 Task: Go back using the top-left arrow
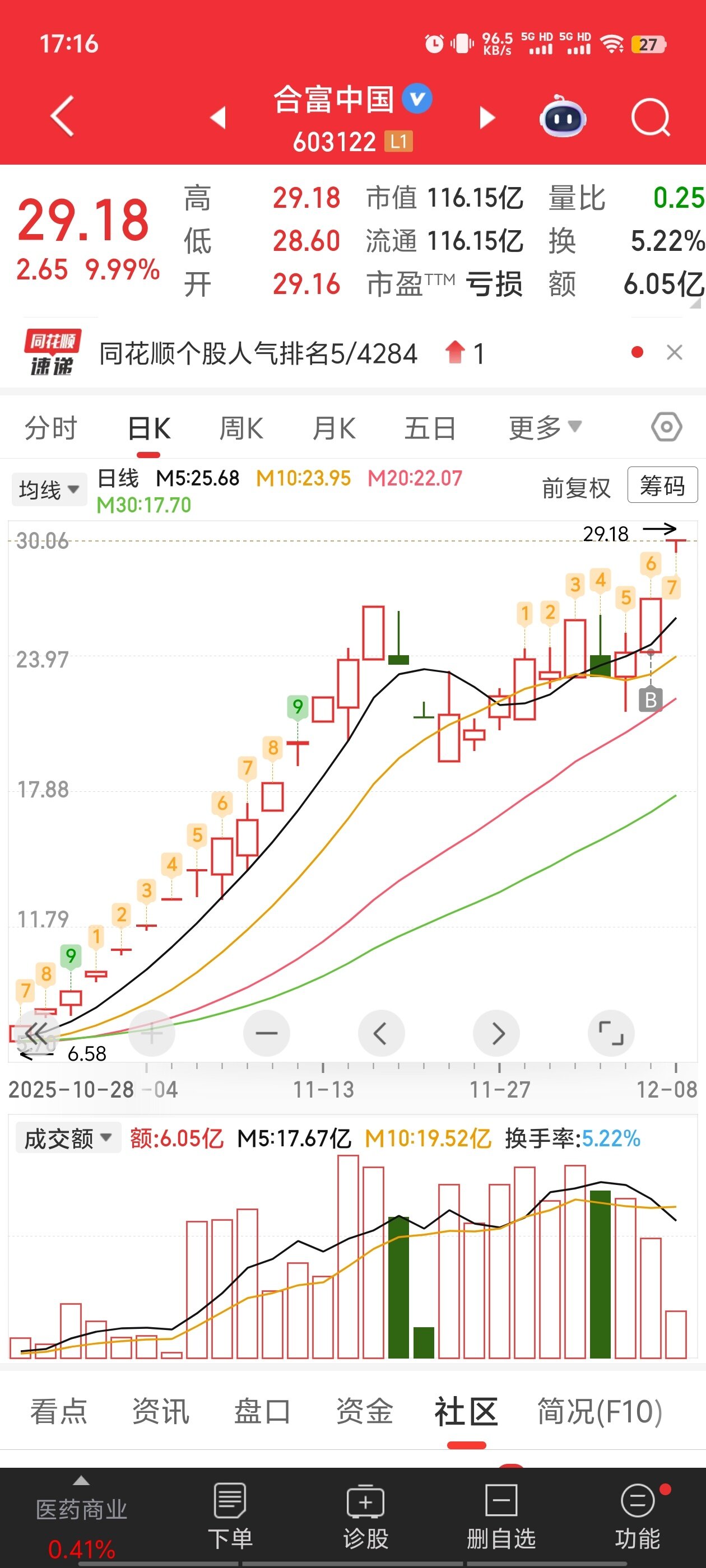[x=63, y=116]
